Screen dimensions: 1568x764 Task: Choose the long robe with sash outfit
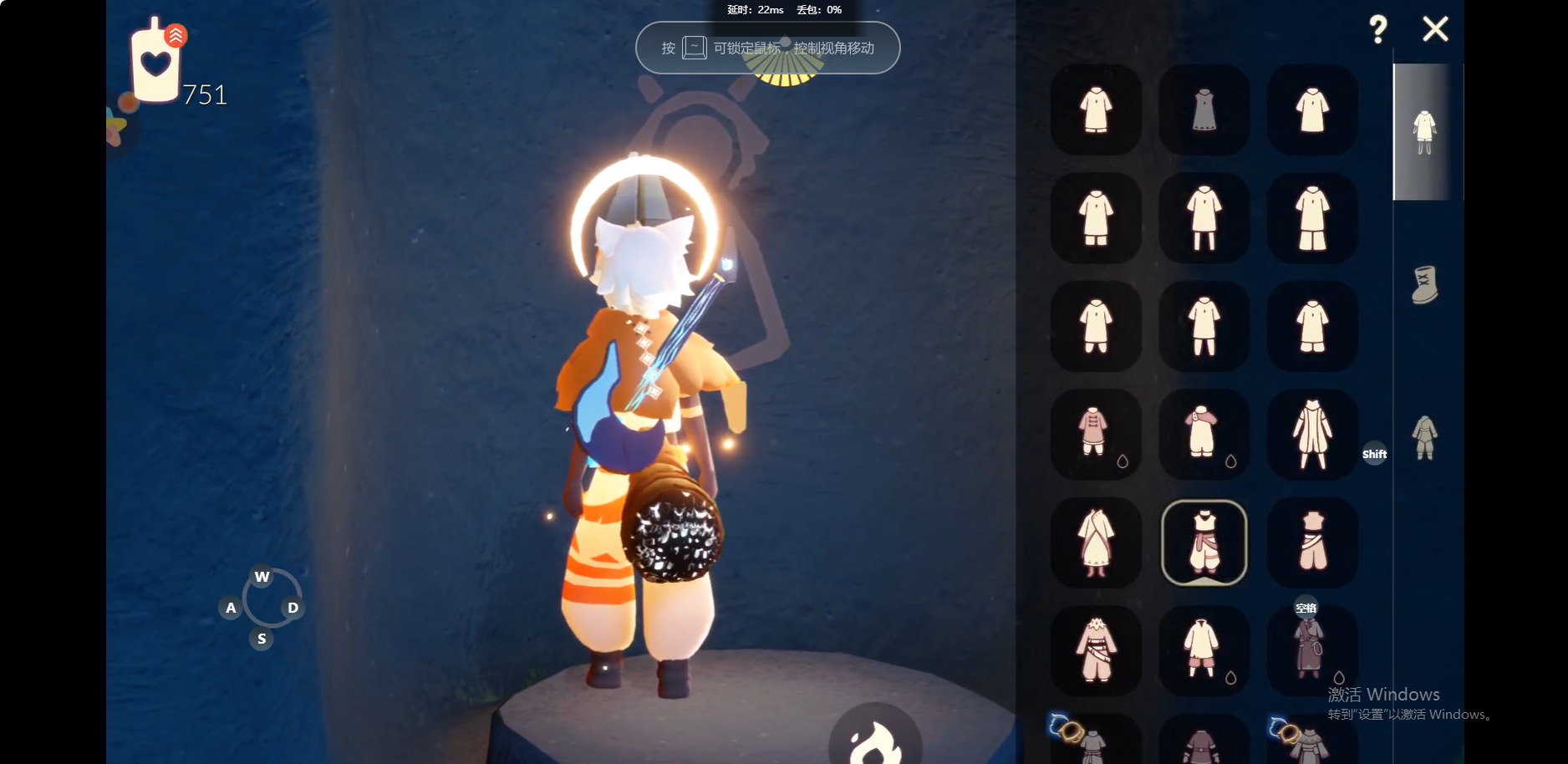(1095, 542)
